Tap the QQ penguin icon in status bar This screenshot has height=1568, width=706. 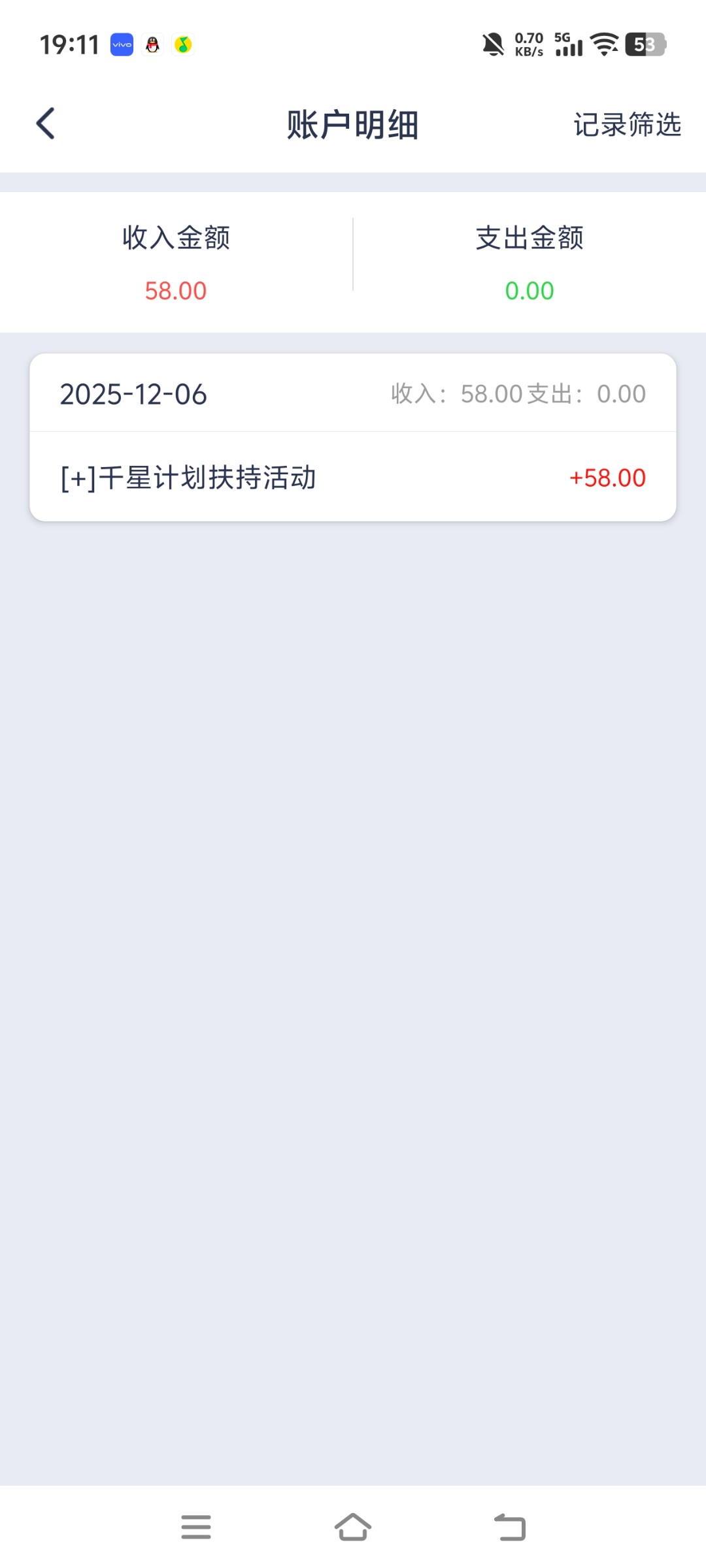pos(152,44)
